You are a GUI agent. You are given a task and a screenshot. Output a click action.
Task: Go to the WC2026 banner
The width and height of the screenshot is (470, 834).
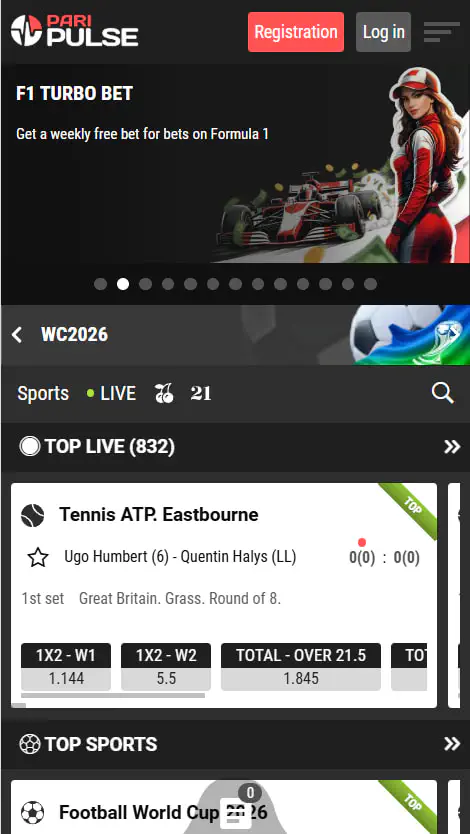point(235,335)
